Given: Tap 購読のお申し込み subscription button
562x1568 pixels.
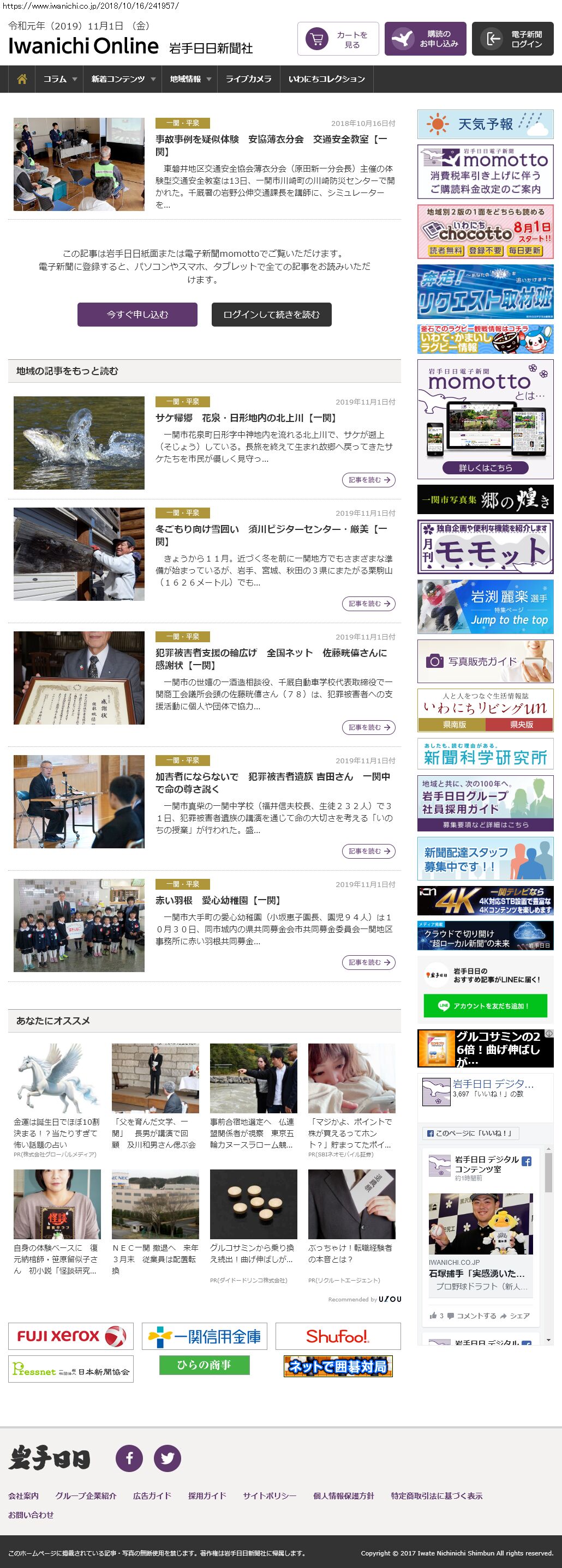Looking at the screenshot, I should point(426,40).
